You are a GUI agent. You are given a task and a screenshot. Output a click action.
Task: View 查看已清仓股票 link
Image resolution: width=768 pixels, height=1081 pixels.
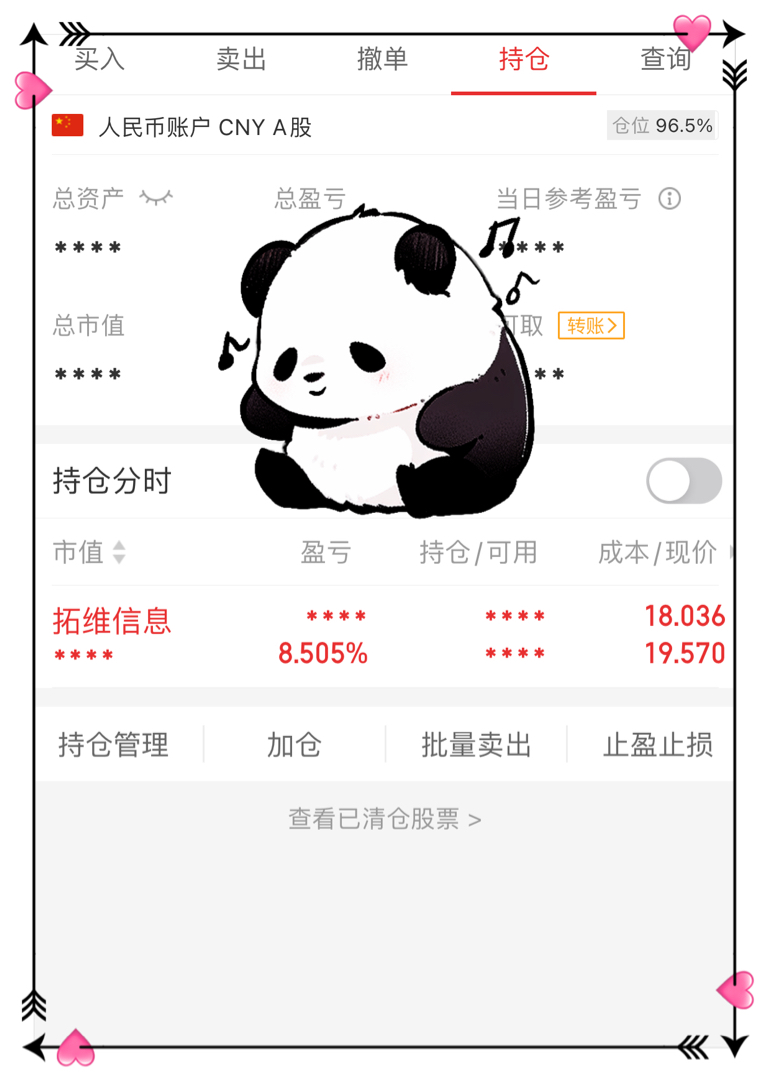(384, 819)
